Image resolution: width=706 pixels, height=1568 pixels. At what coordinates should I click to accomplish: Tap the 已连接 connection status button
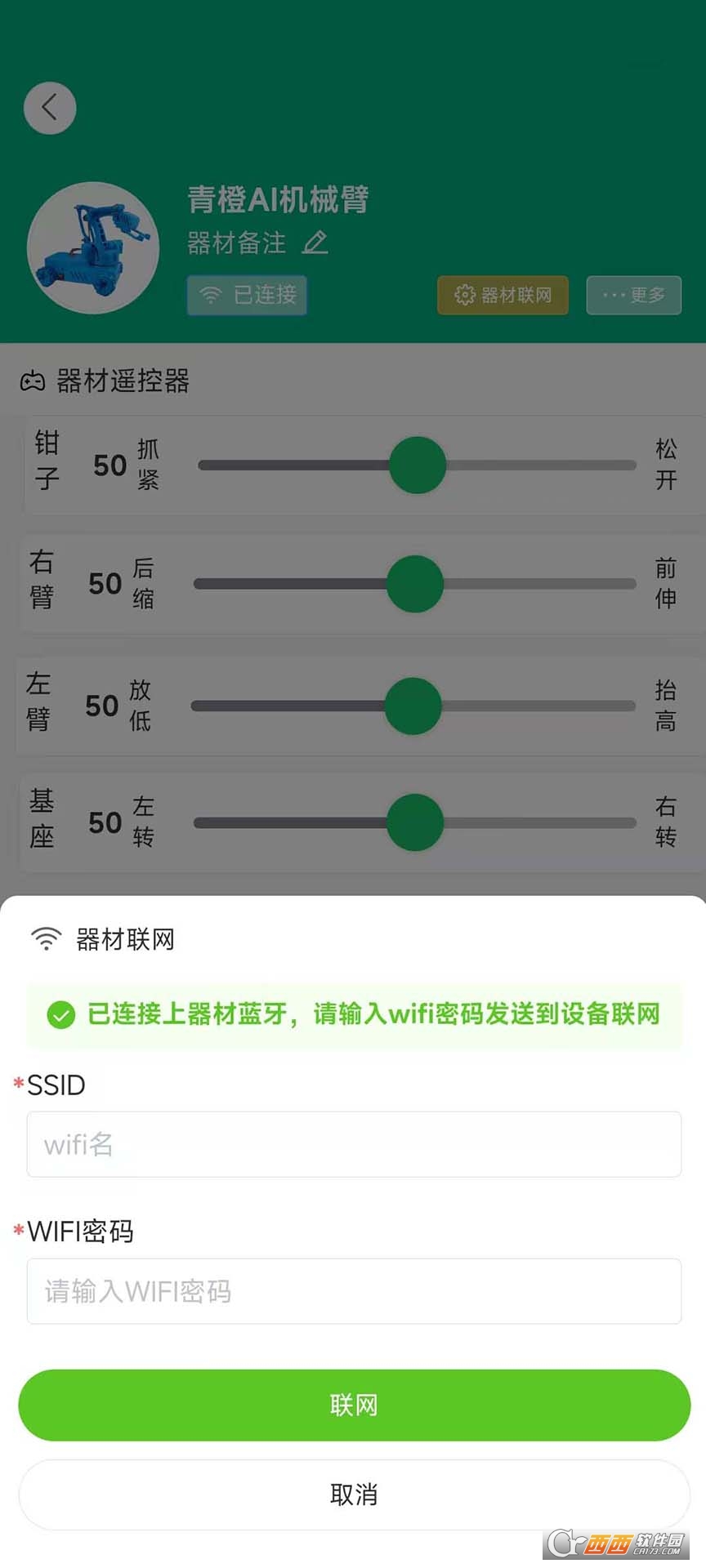point(247,295)
